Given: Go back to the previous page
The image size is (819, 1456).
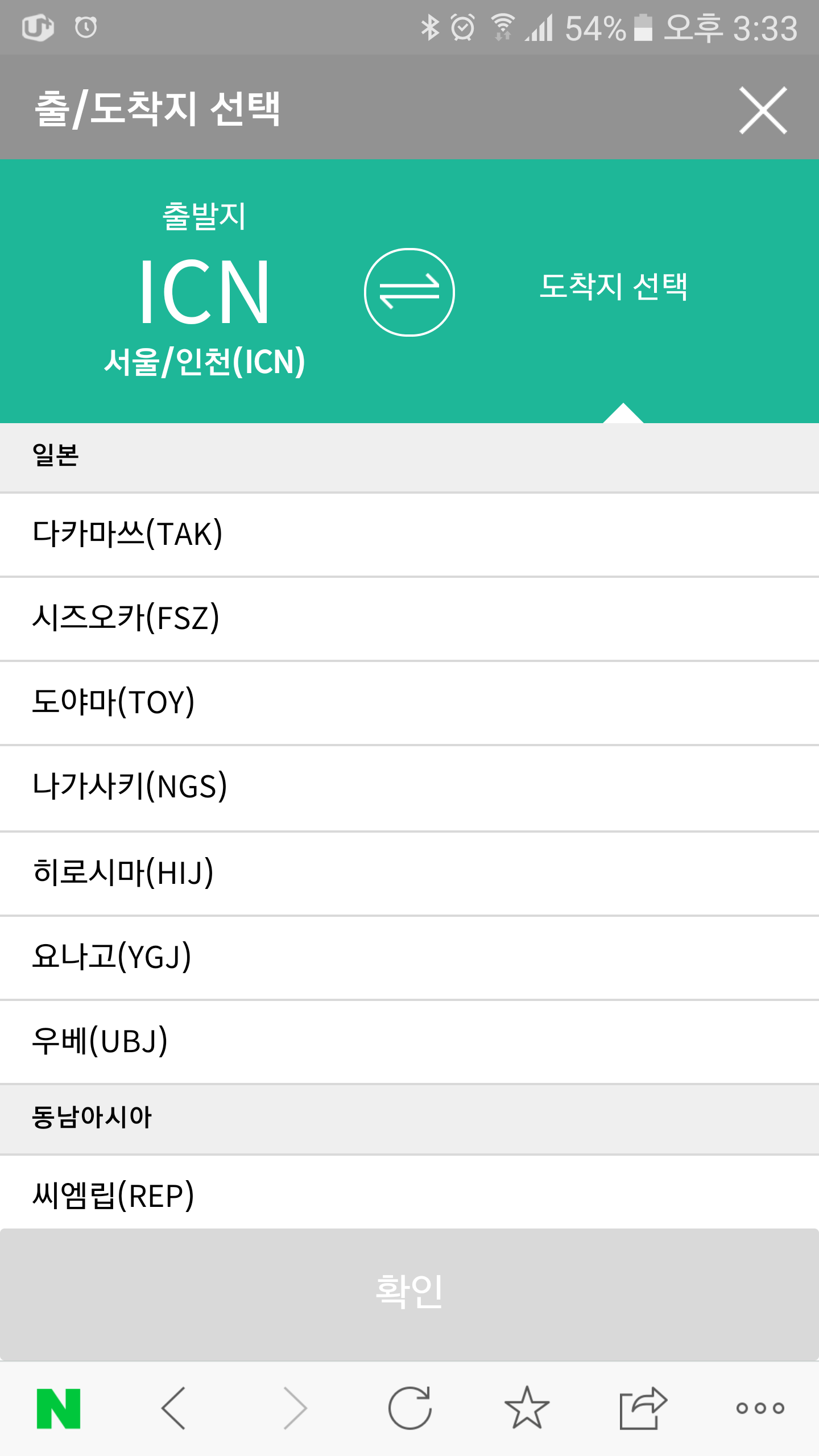Looking at the screenshot, I should point(174,1408).
